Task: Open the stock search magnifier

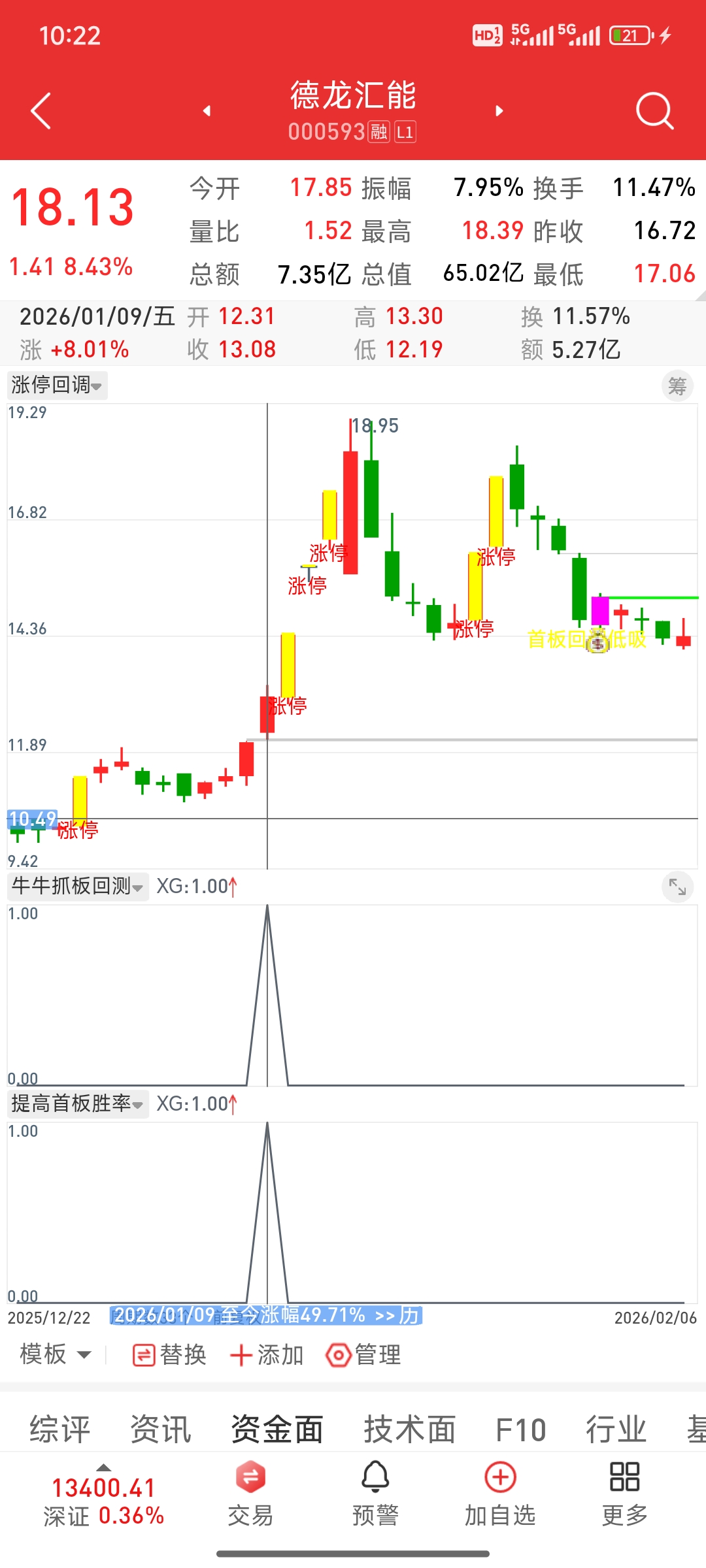Action: click(654, 111)
